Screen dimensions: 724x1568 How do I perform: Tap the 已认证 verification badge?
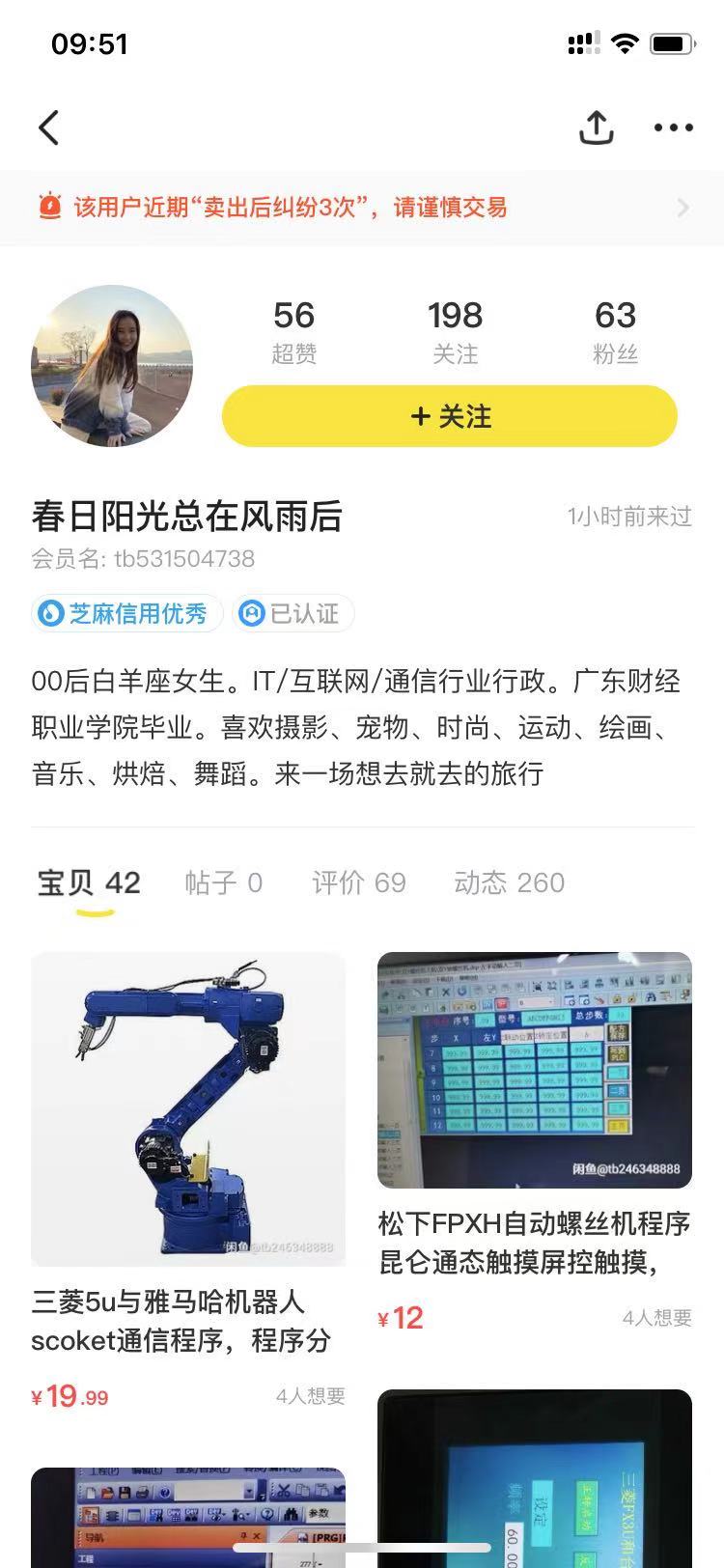(x=292, y=614)
